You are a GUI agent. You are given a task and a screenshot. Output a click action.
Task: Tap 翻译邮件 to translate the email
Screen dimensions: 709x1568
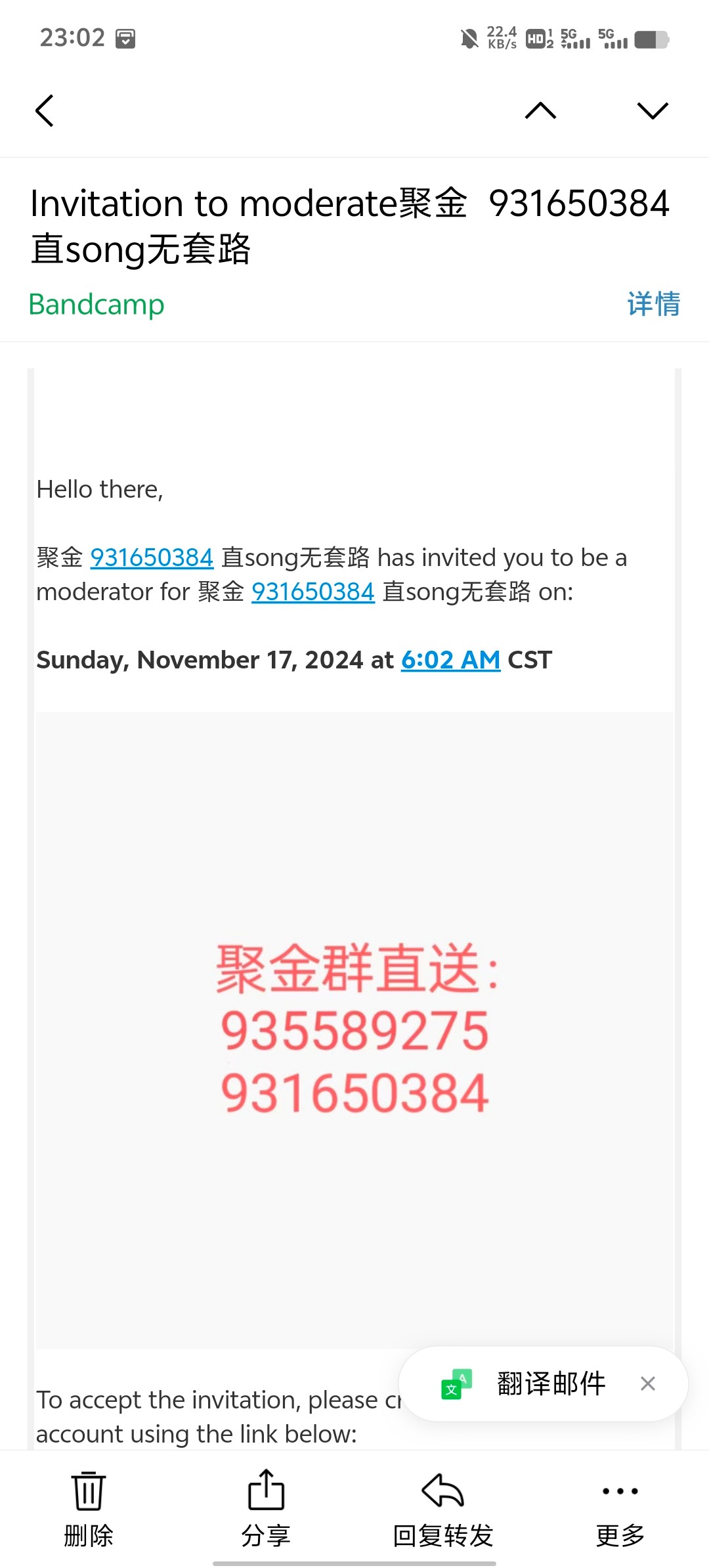(x=551, y=1383)
